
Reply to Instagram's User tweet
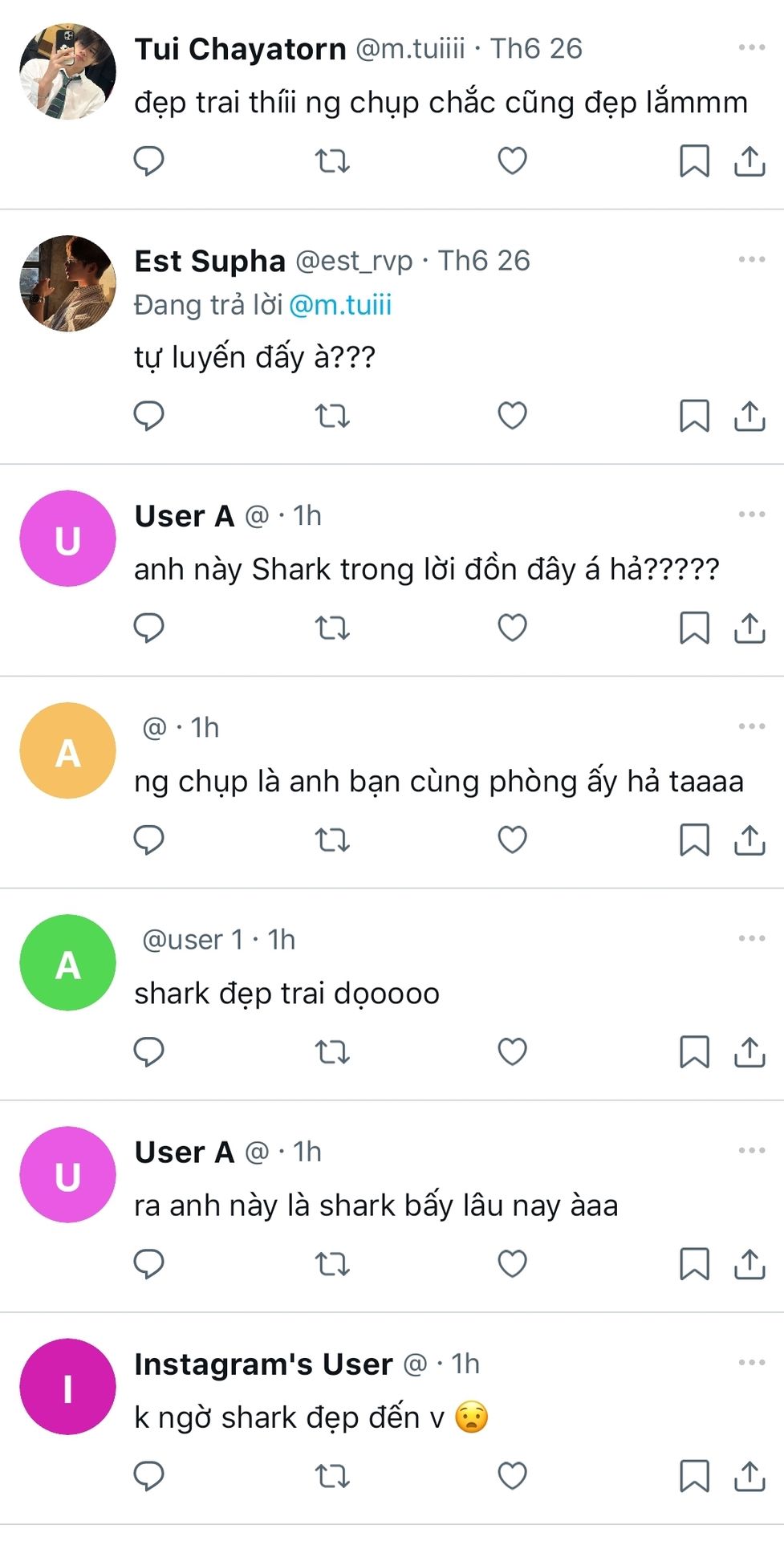click(x=148, y=1476)
